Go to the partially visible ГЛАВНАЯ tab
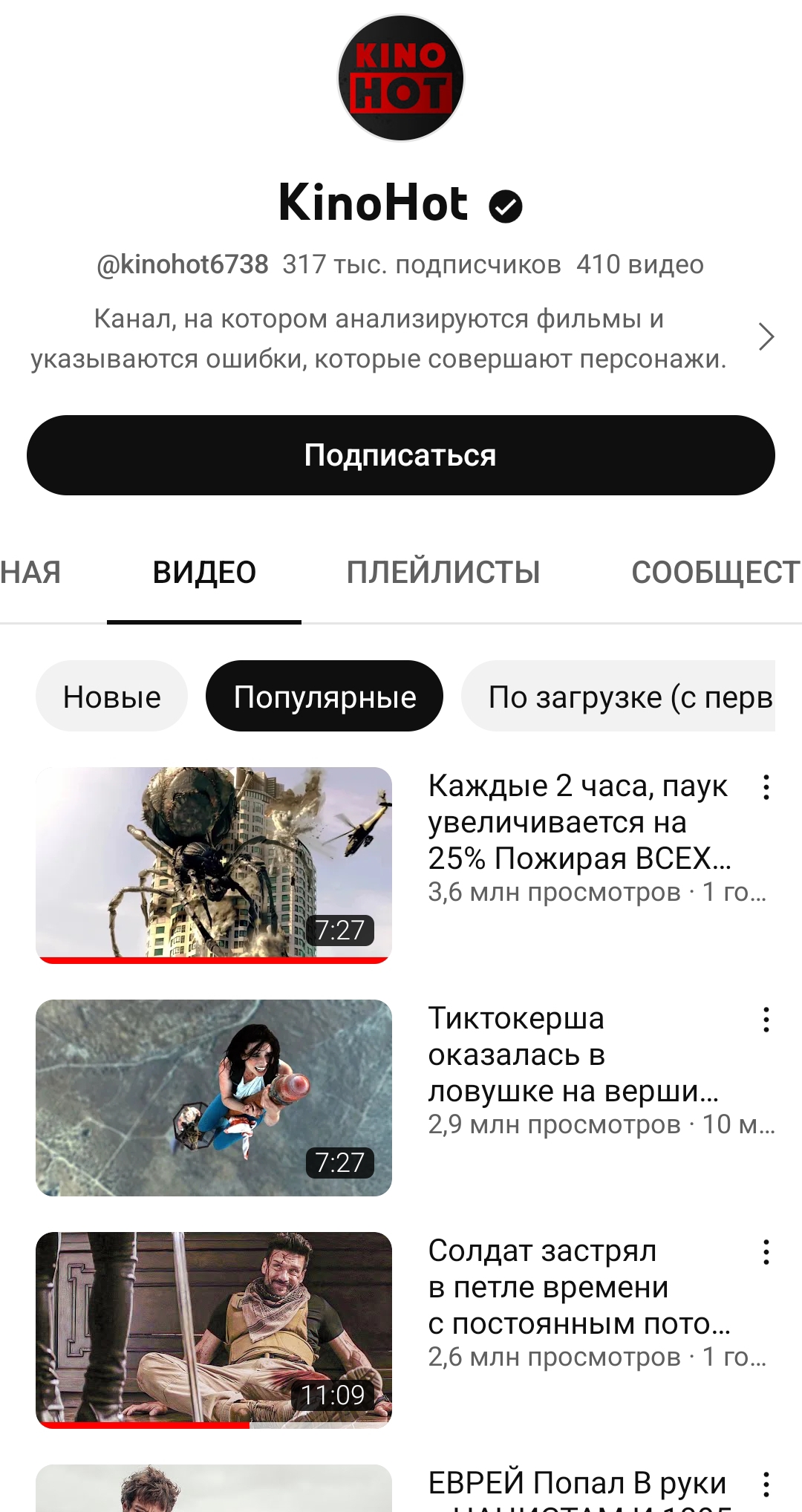Viewport: 802px width, 1512px height. tap(30, 573)
